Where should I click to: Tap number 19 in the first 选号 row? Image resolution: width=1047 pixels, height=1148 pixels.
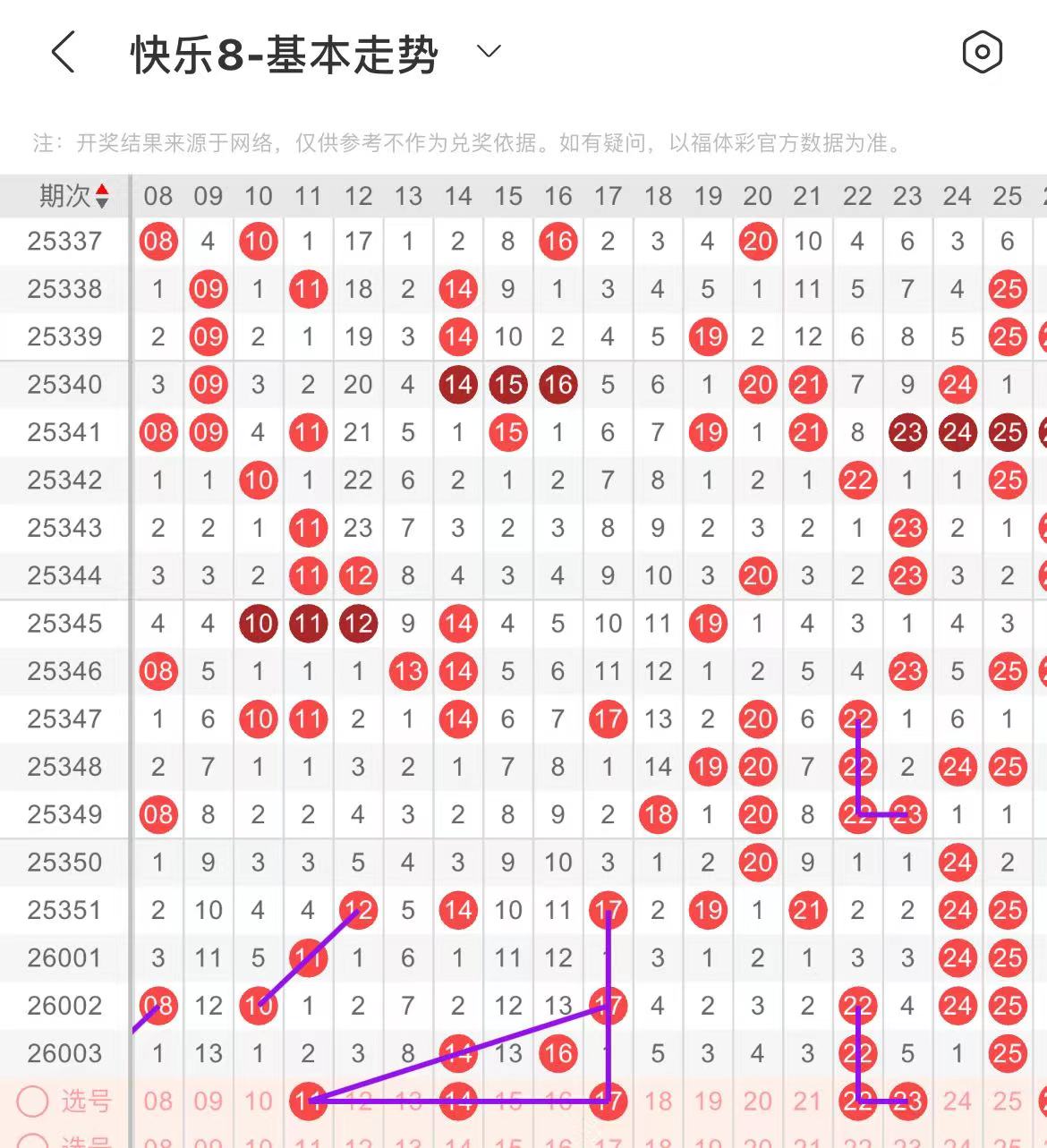[708, 1101]
